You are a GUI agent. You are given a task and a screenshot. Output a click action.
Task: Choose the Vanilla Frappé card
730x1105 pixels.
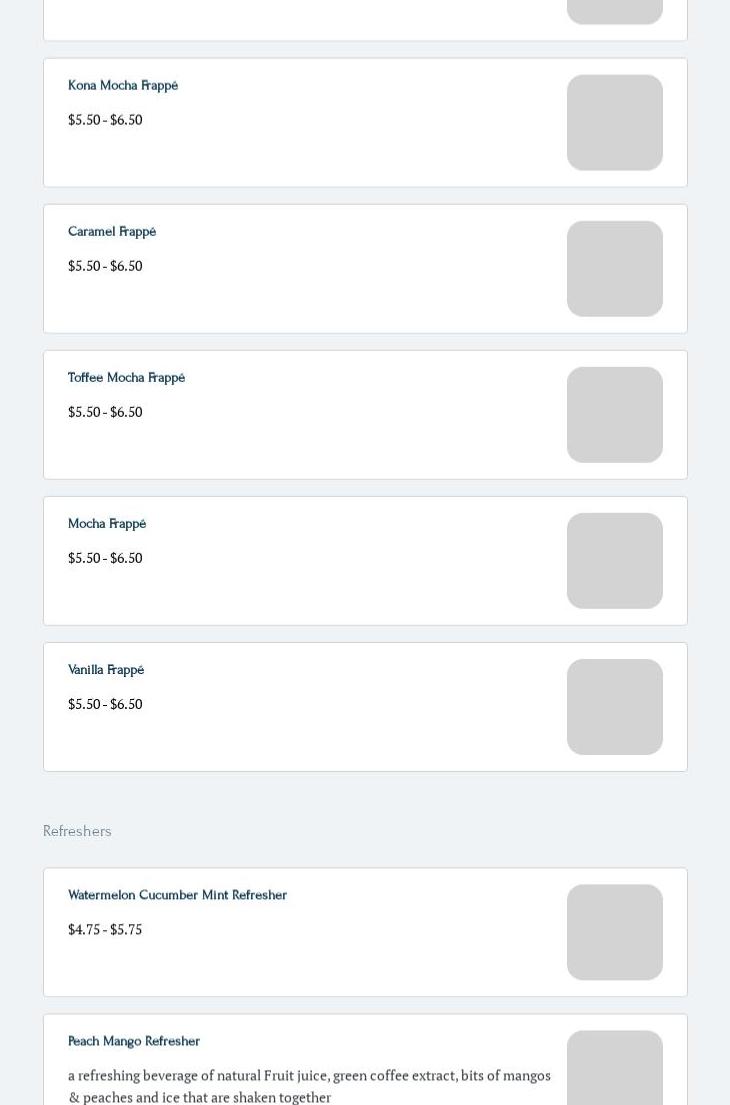(x=364, y=706)
